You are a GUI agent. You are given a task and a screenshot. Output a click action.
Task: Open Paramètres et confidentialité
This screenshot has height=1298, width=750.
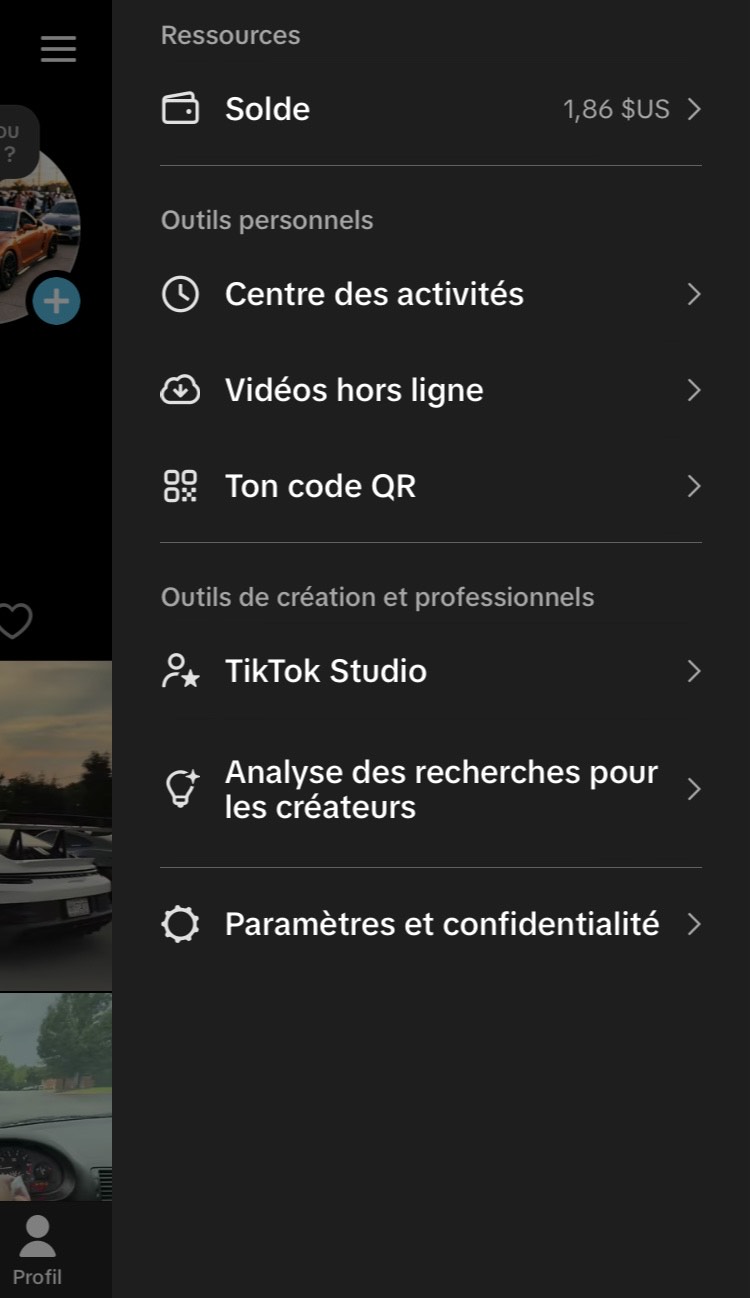431,924
